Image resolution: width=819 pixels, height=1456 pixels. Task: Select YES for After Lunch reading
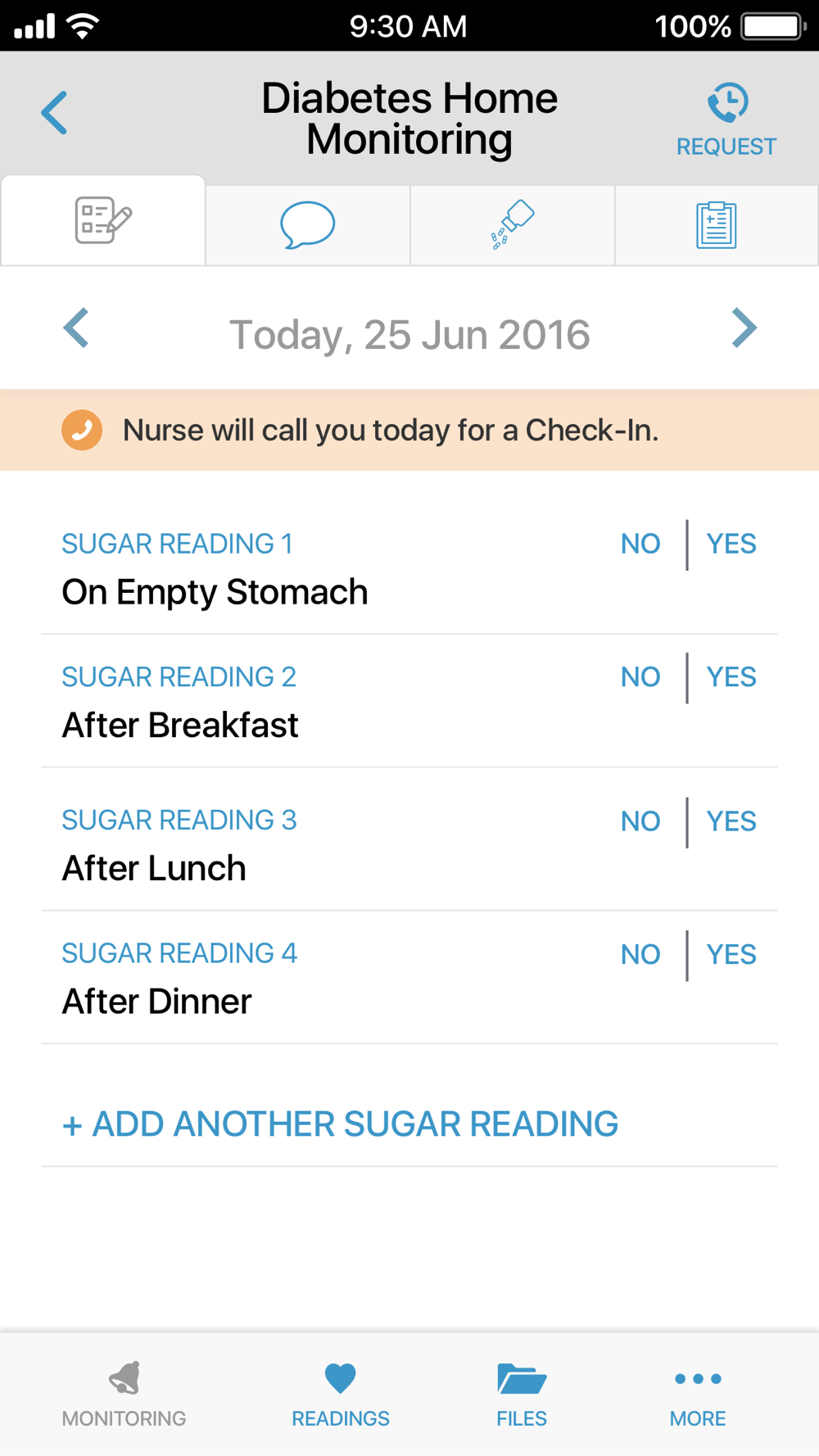coord(731,821)
